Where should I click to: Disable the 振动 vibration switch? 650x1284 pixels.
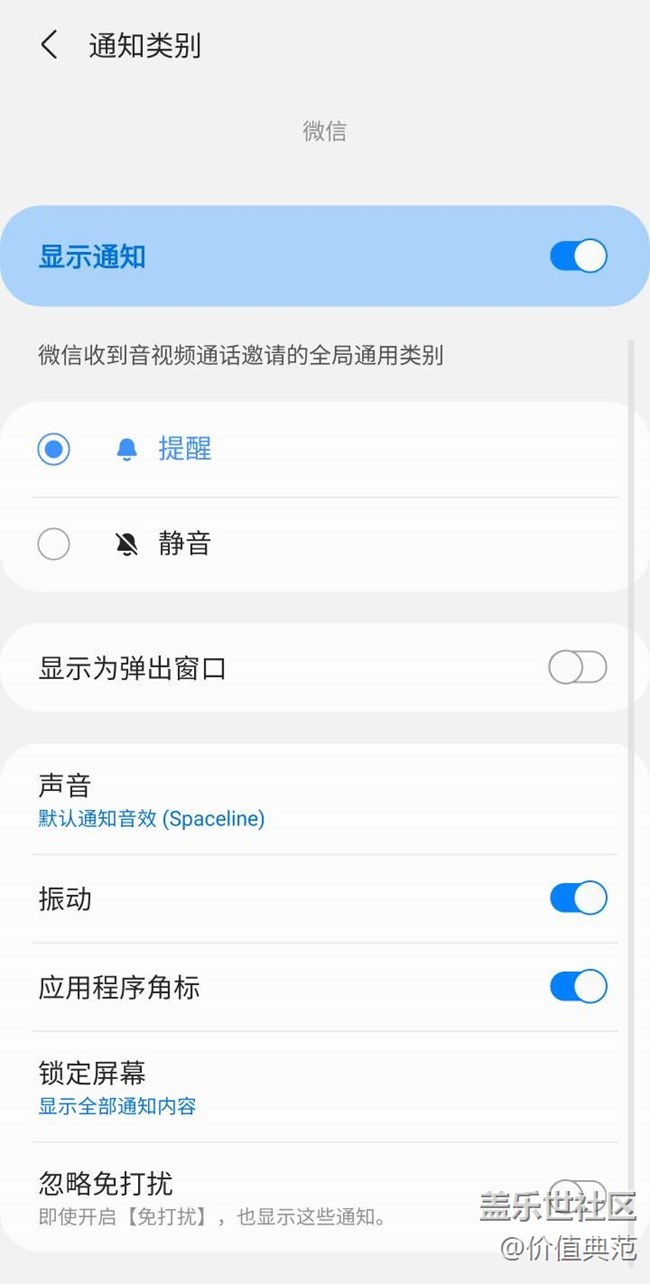point(578,898)
